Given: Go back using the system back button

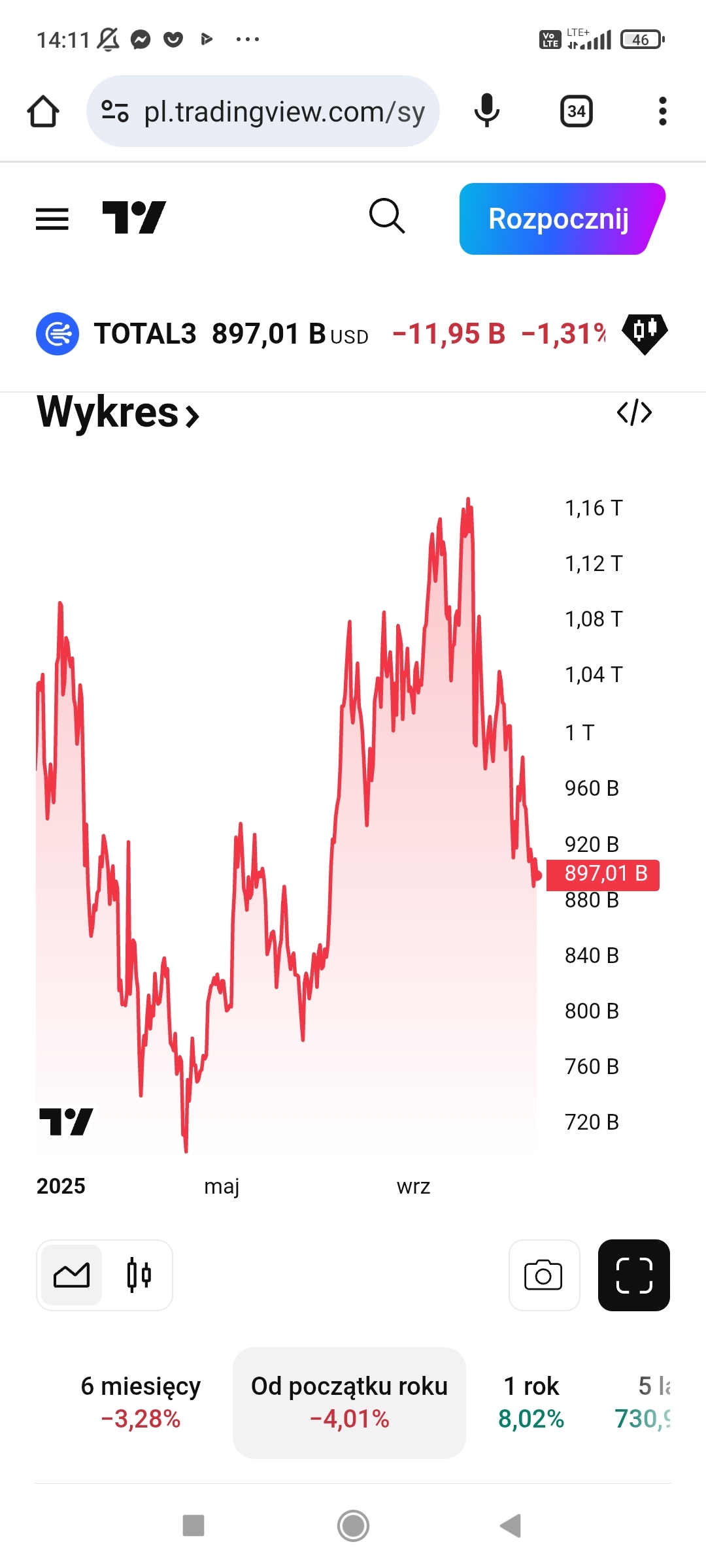Looking at the screenshot, I should 511,1526.
